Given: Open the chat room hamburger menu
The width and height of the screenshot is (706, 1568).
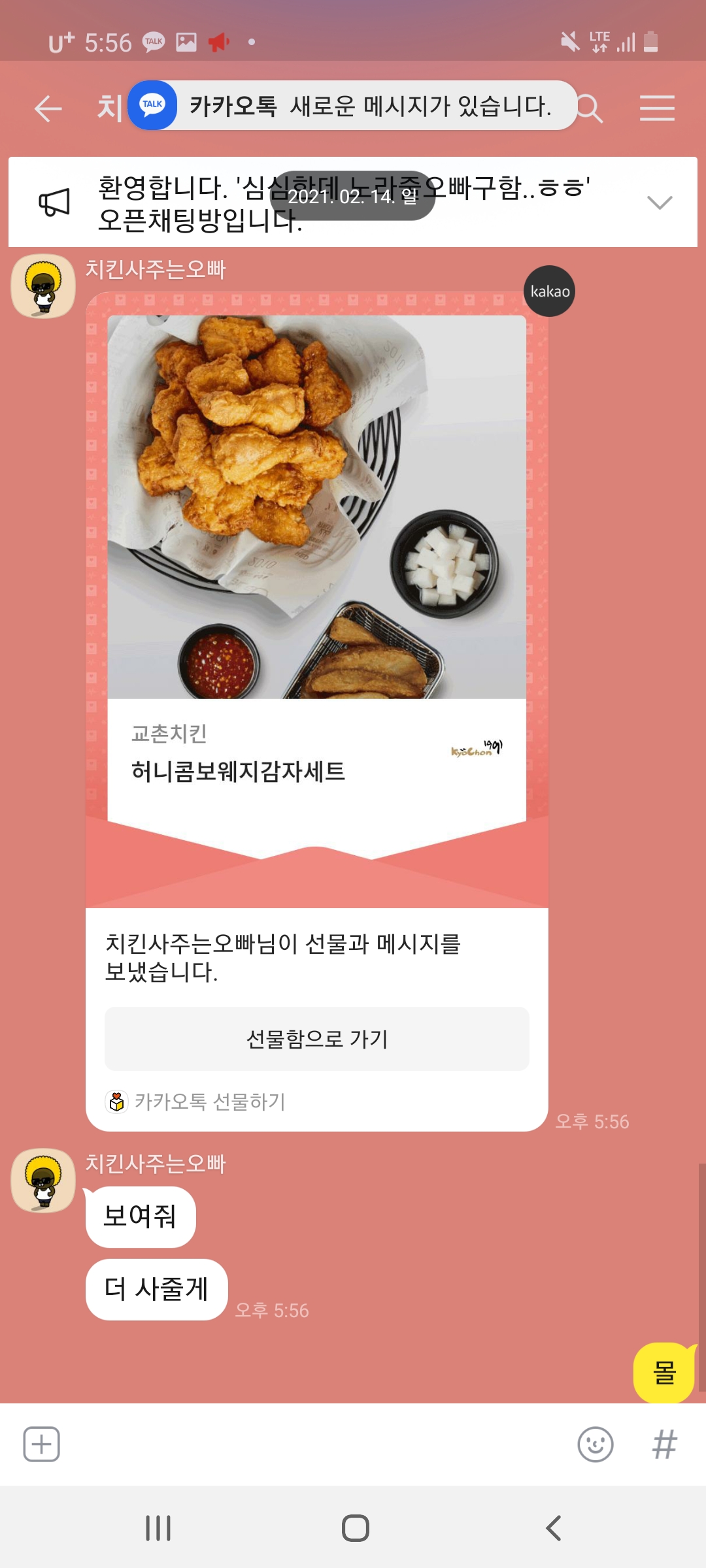Looking at the screenshot, I should click(x=656, y=108).
